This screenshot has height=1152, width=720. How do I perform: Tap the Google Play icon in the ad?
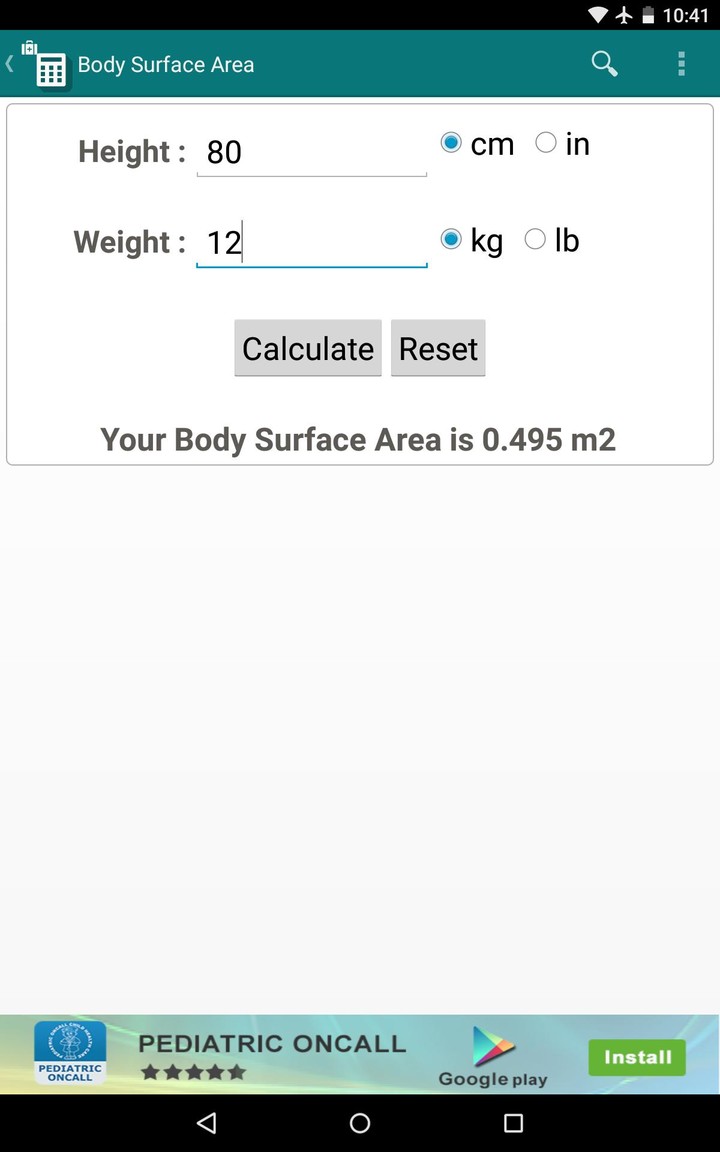coord(492,1045)
